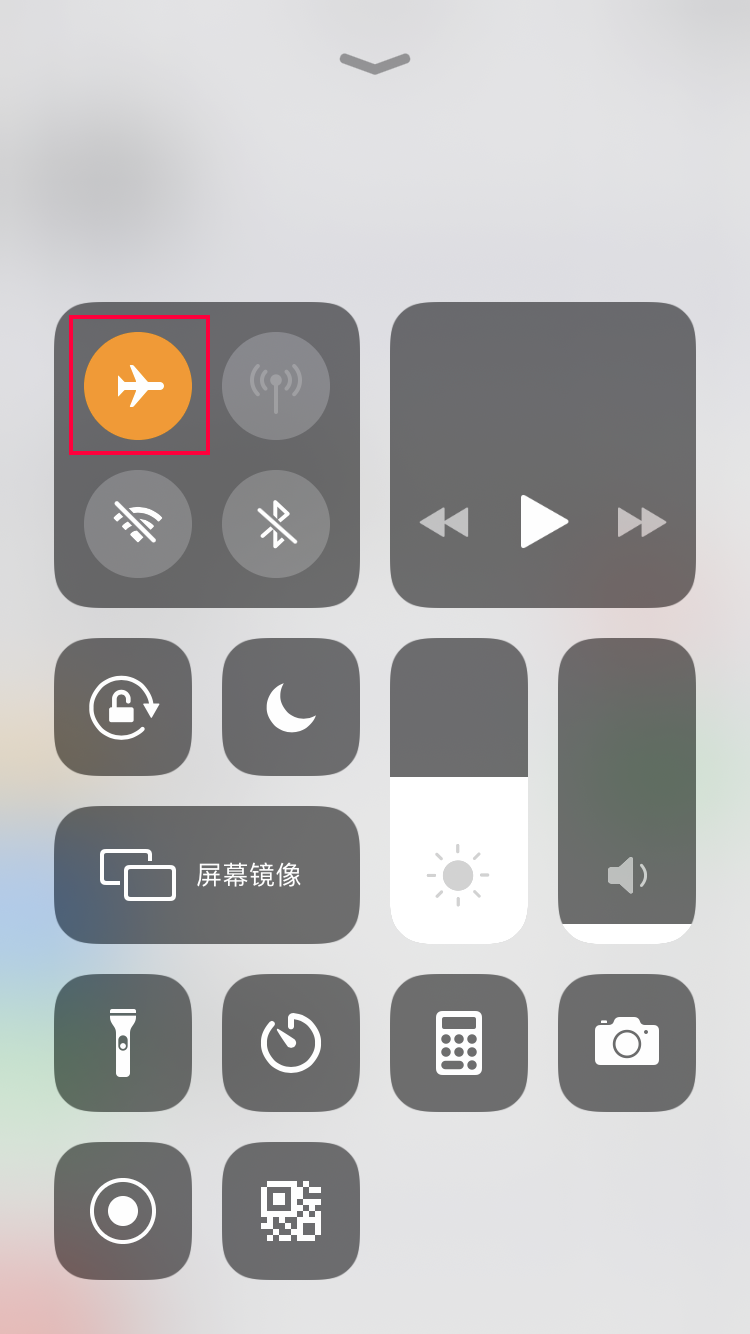
Task: Toggle portrait orientation lock
Action: pos(123,707)
